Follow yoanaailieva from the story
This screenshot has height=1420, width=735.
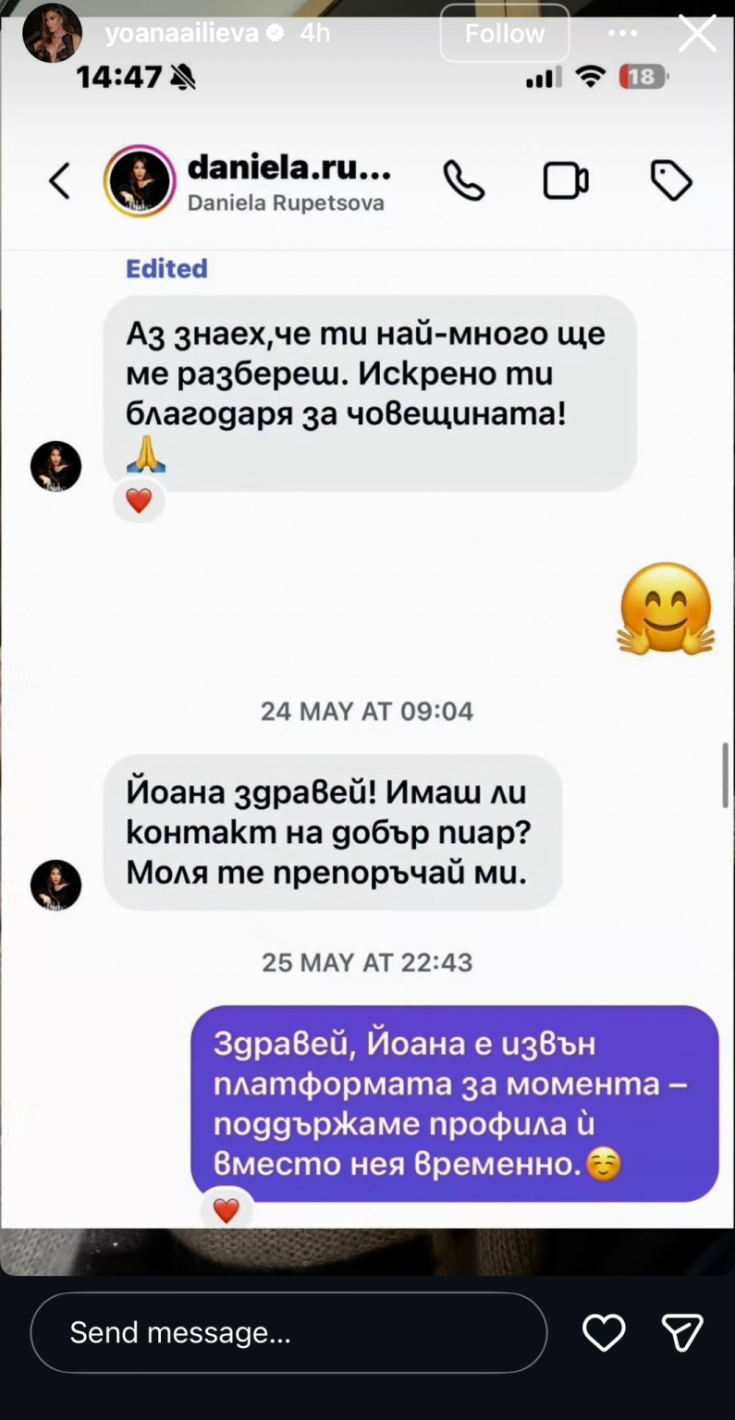click(x=504, y=34)
